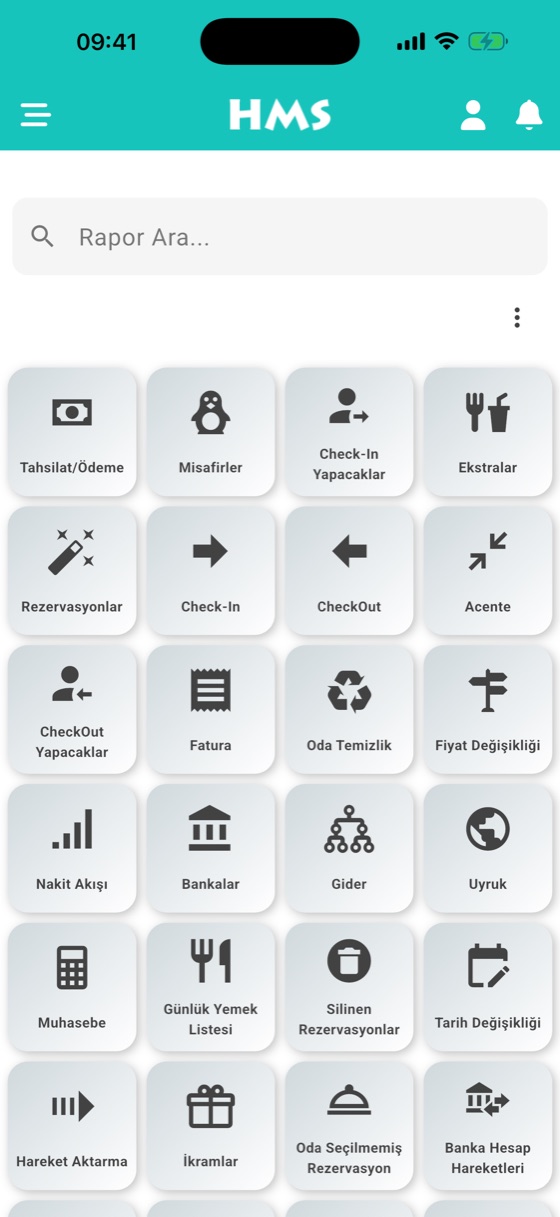
Task: Open the Ekstralar tile
Action: (488, 432)
